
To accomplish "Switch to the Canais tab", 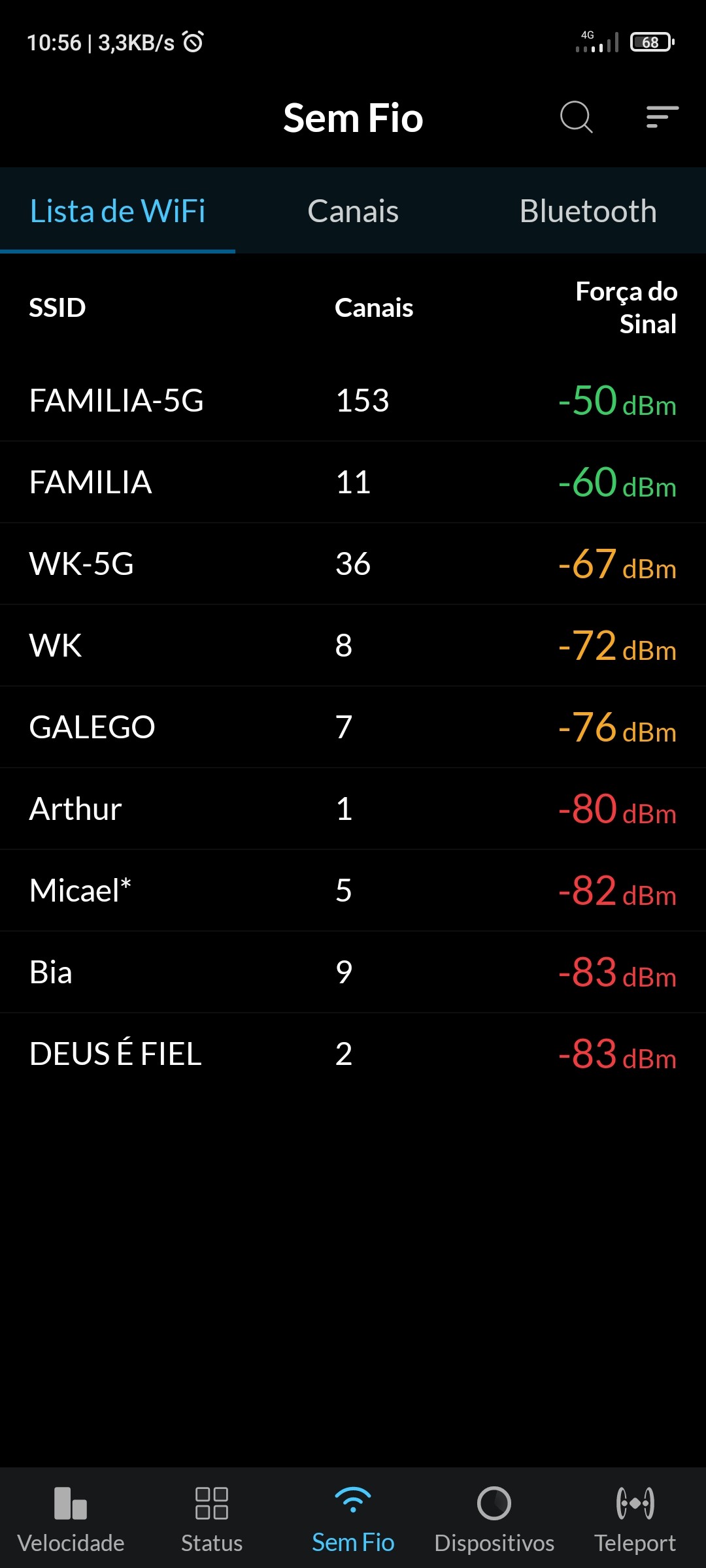I will (353, 211).
